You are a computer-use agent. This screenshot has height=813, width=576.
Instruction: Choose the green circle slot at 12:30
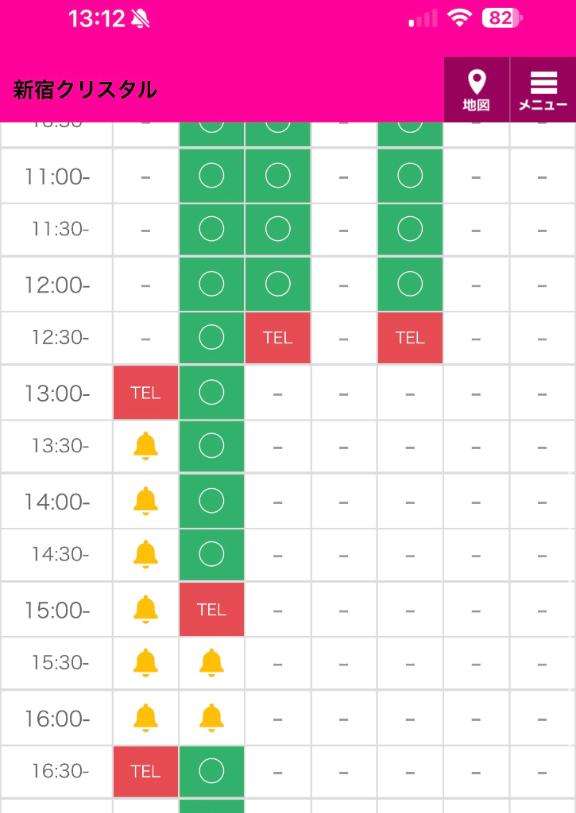(212, 338)
